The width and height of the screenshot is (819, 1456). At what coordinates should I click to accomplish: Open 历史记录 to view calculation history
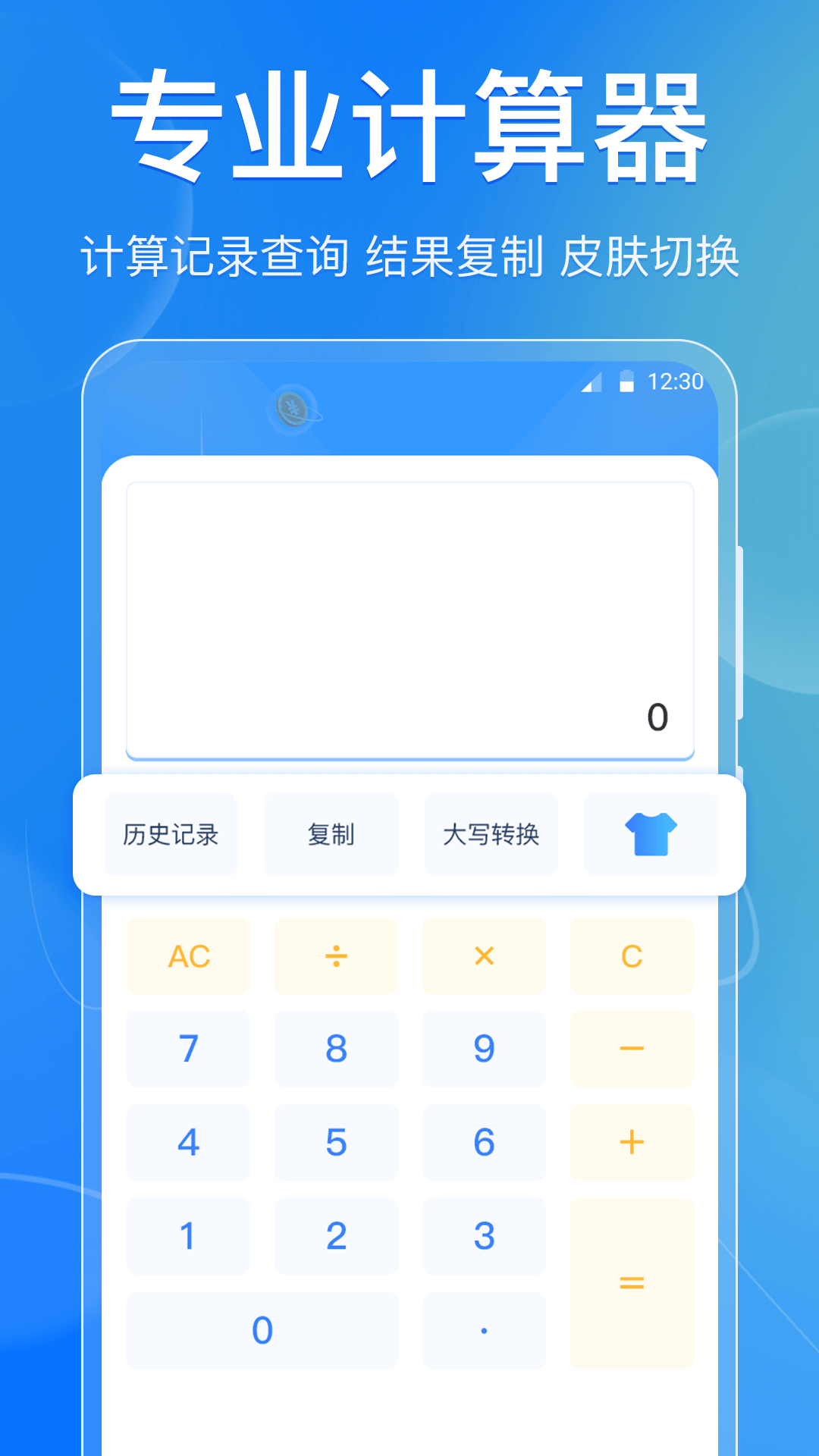click(x=170, y=834)
